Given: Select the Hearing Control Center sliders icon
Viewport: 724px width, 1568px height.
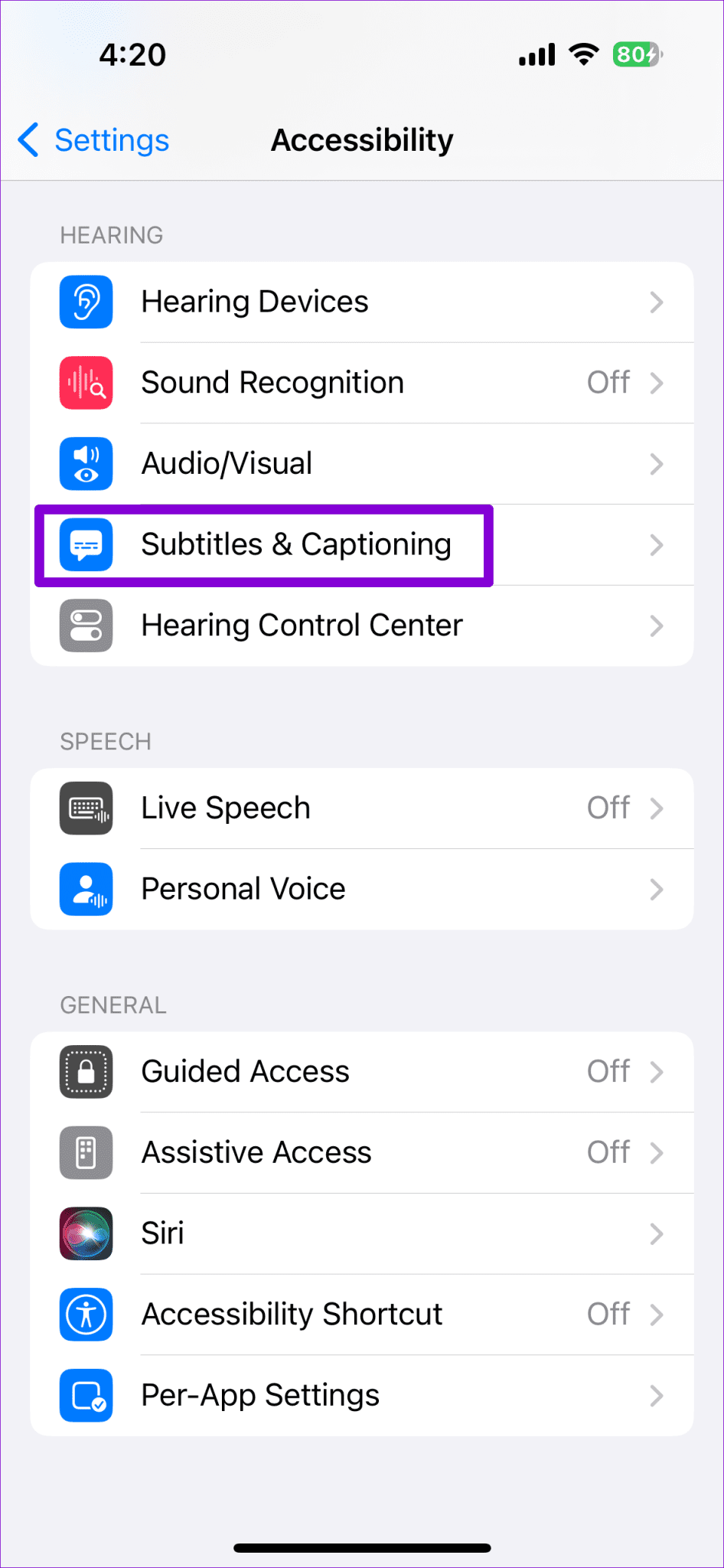Looking at the screenshot, I should 86,626.
